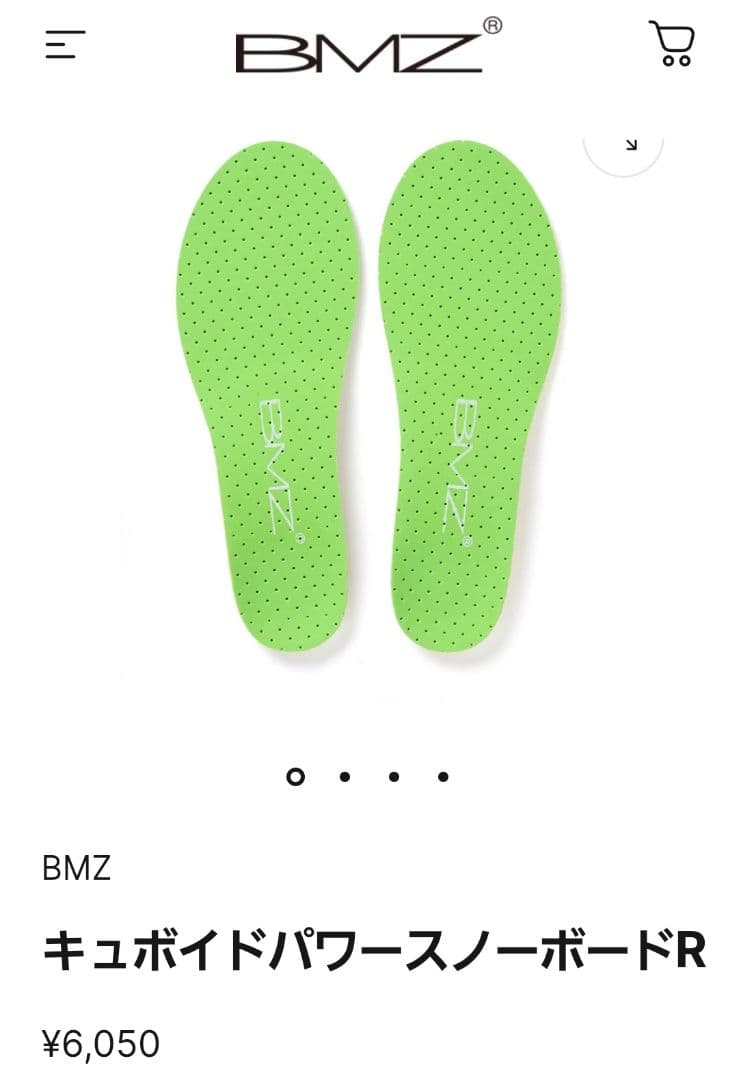Jump to the second image indicator dot
The width and height of the screenshot is (738, 1080).
click(344, 777)
